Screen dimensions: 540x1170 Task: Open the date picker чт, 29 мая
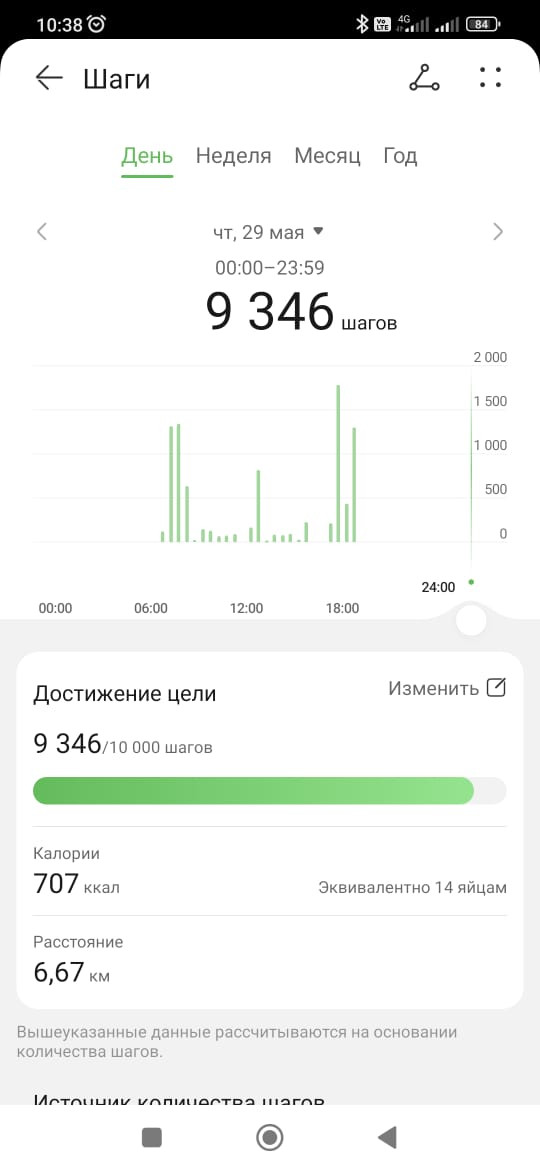click(x=269, y=232)
